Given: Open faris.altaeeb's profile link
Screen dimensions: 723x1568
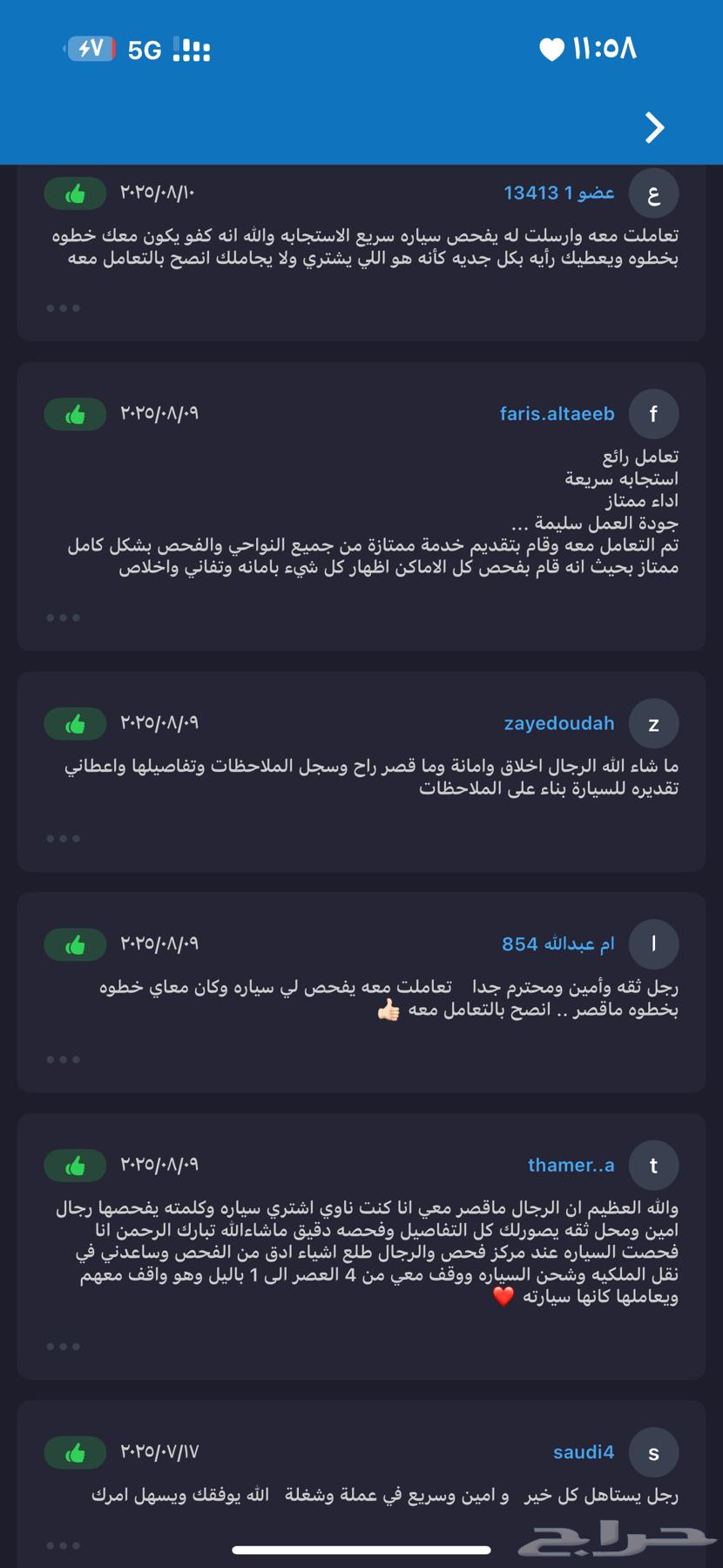Looking at the screenshot, I should coord(557,414).
